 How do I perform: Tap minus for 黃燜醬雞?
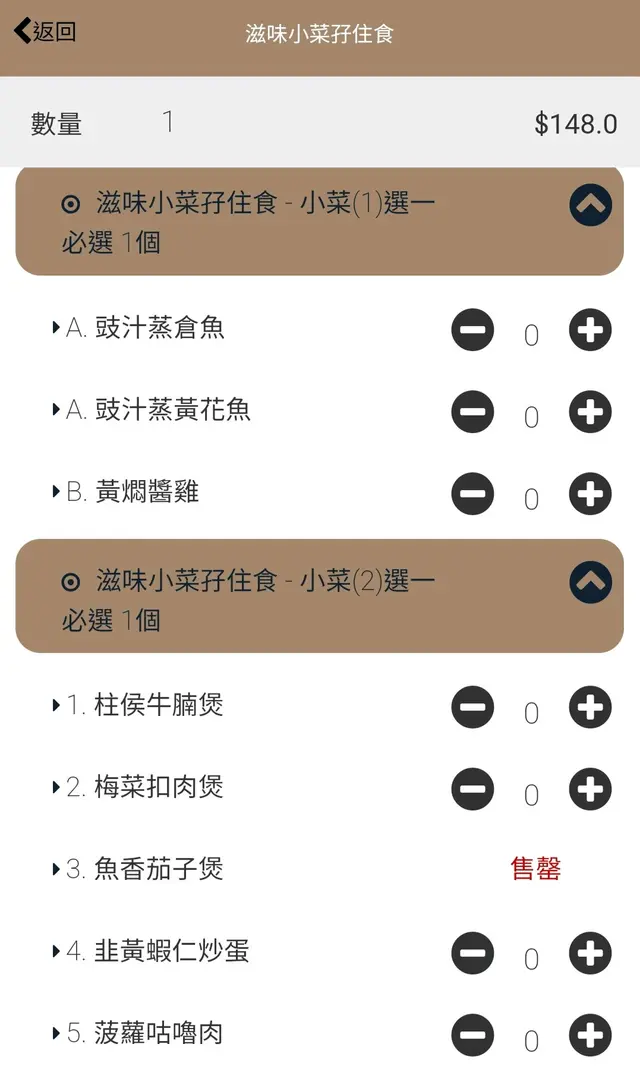472,493
